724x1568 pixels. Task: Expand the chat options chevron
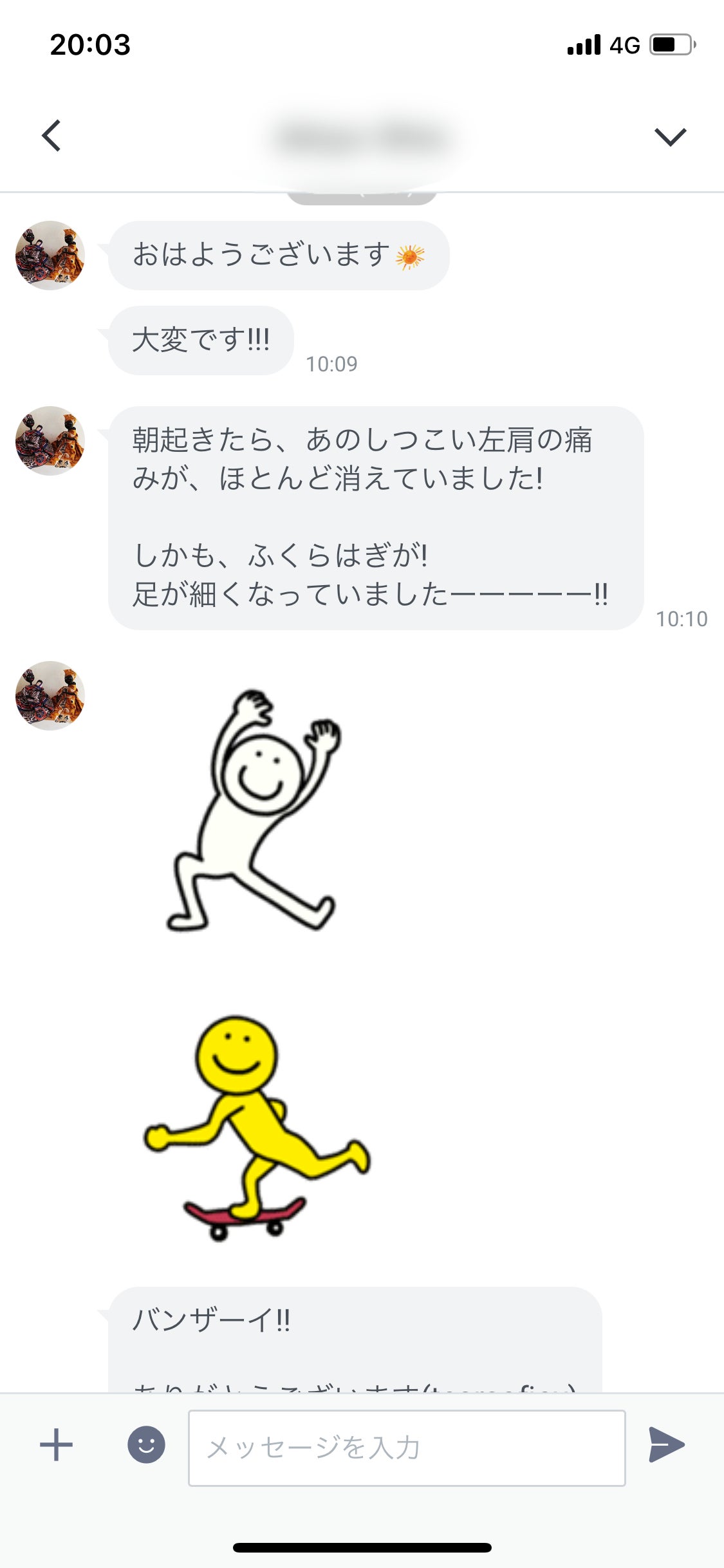(670, 136)
